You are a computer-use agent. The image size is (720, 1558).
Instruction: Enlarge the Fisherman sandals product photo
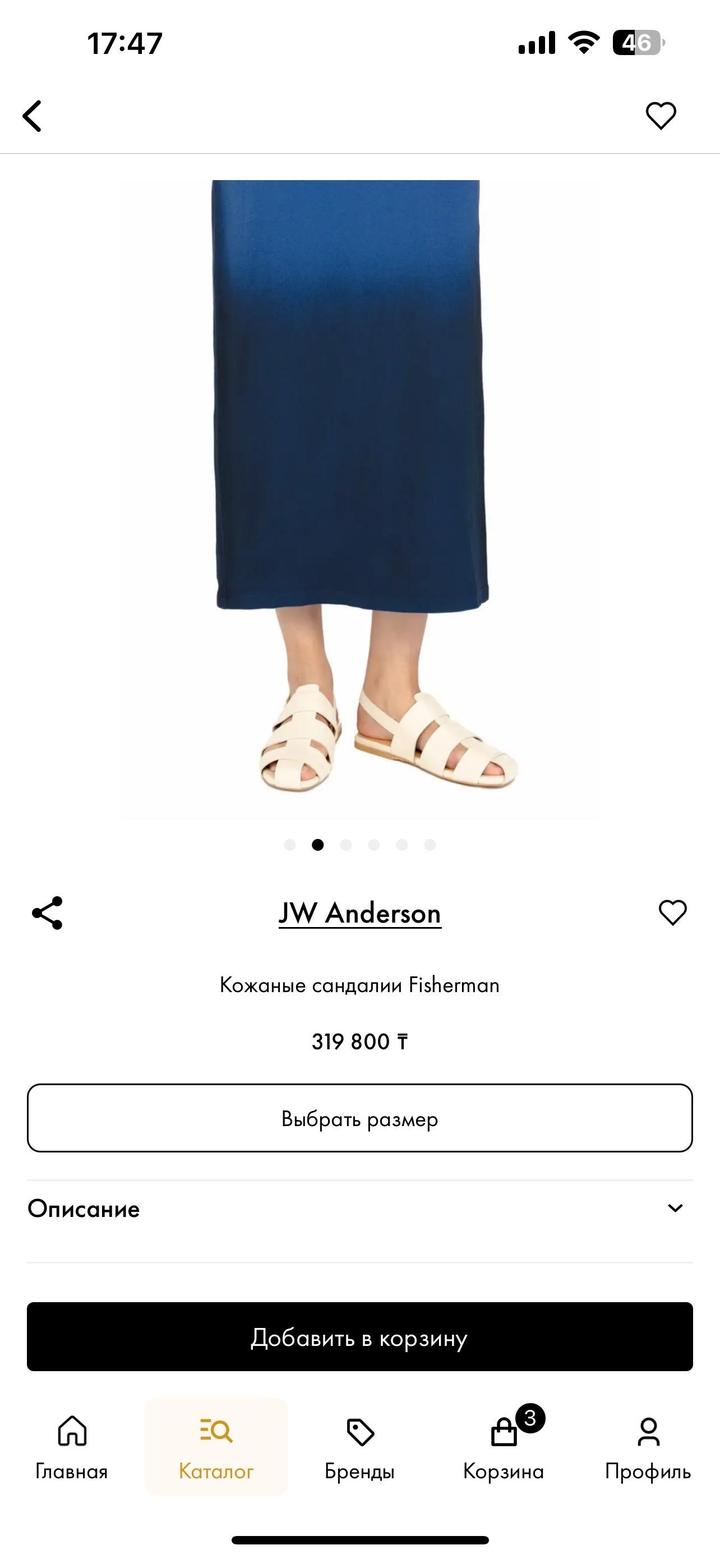tap(360, 500)
